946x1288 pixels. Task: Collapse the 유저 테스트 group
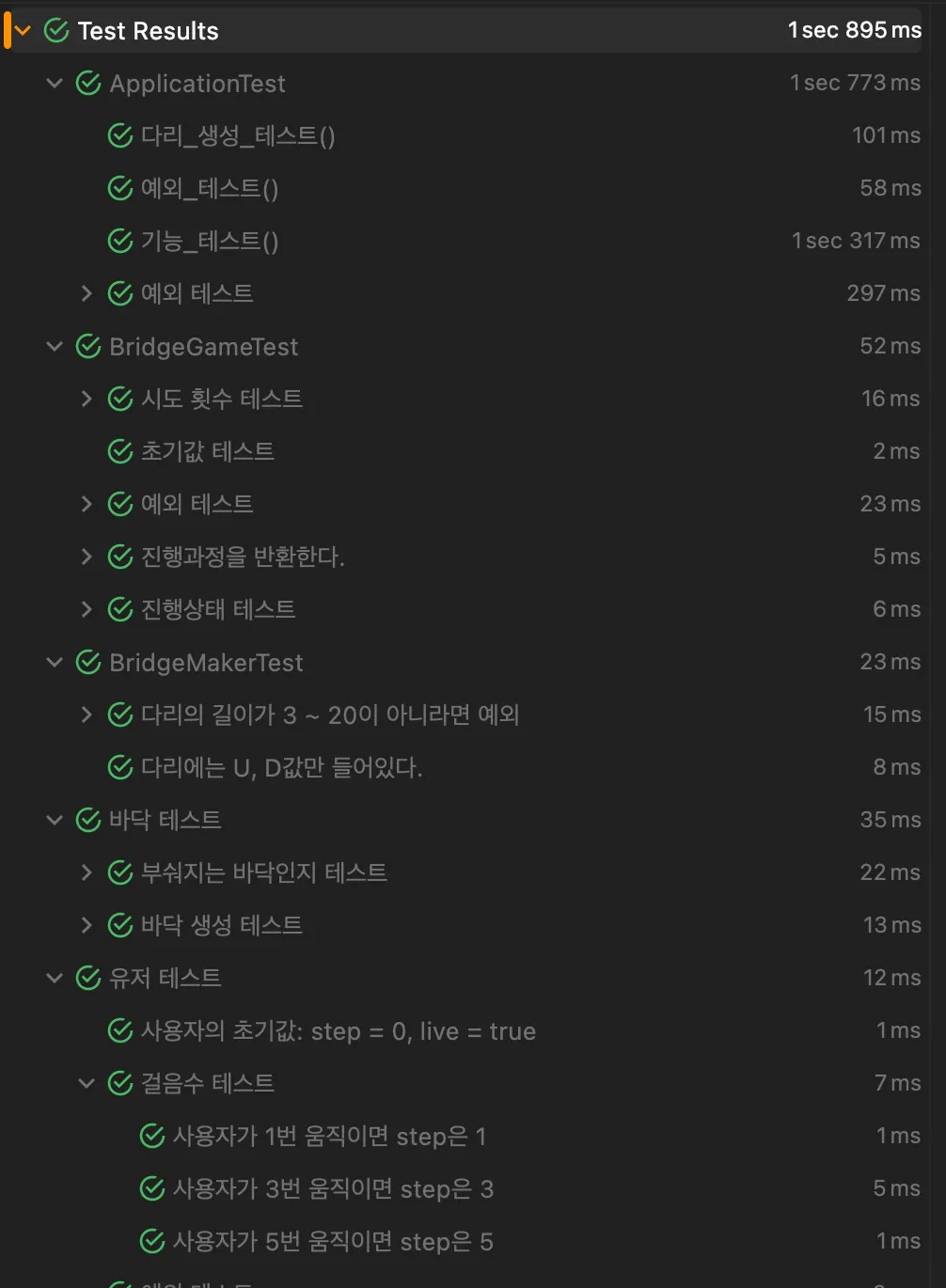pos(55,979)
